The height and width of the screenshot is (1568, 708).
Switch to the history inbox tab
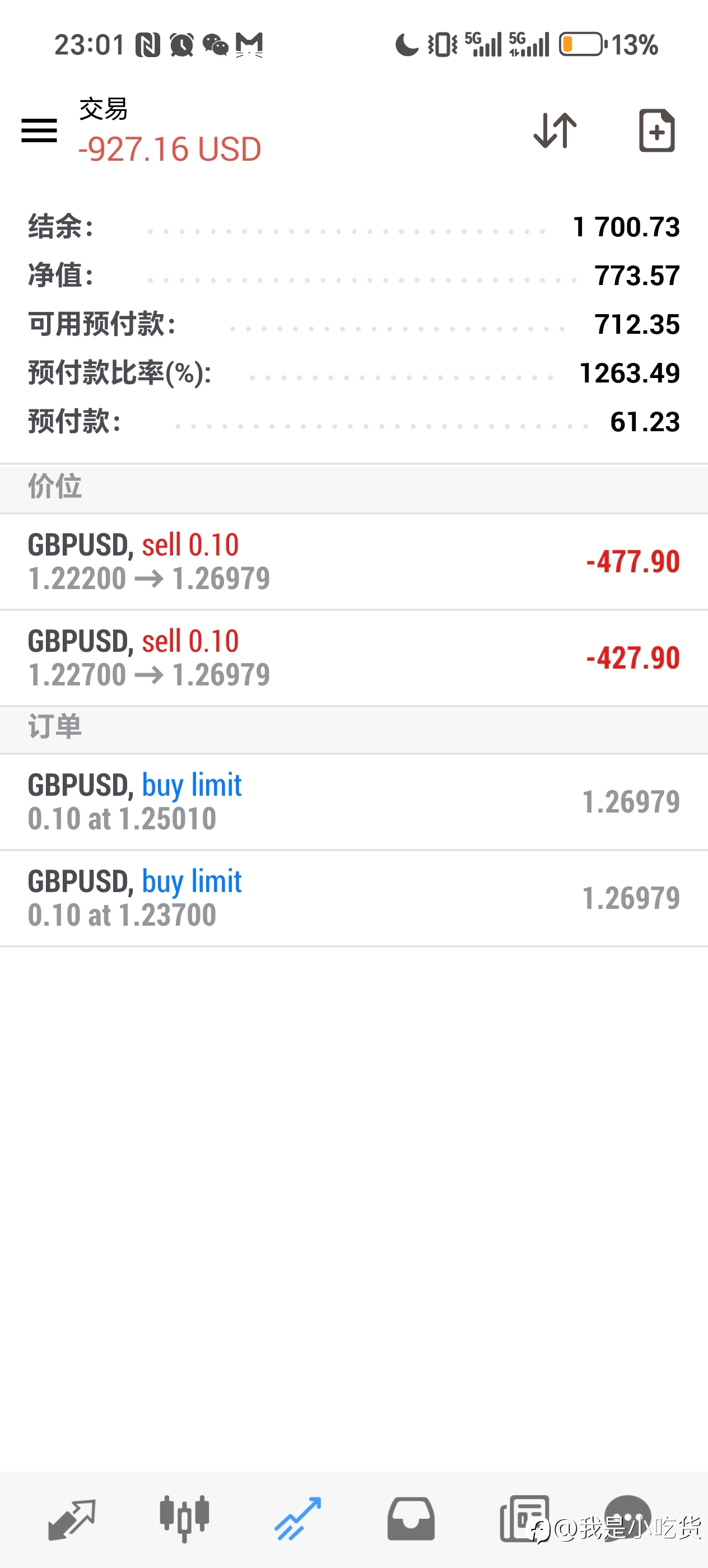click(x=411, y=1519)
